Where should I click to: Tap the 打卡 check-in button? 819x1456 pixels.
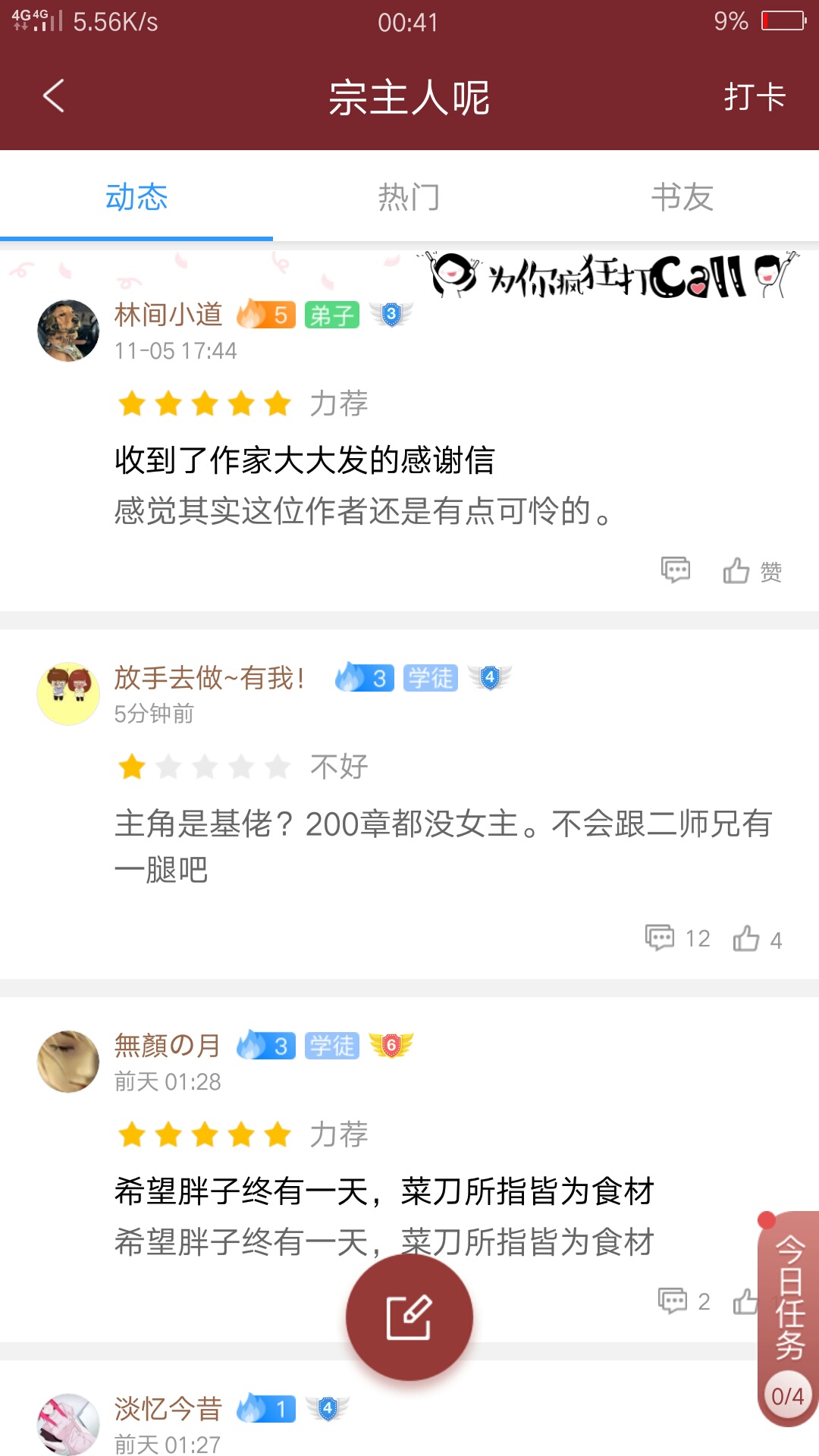[x=754, y=97]
